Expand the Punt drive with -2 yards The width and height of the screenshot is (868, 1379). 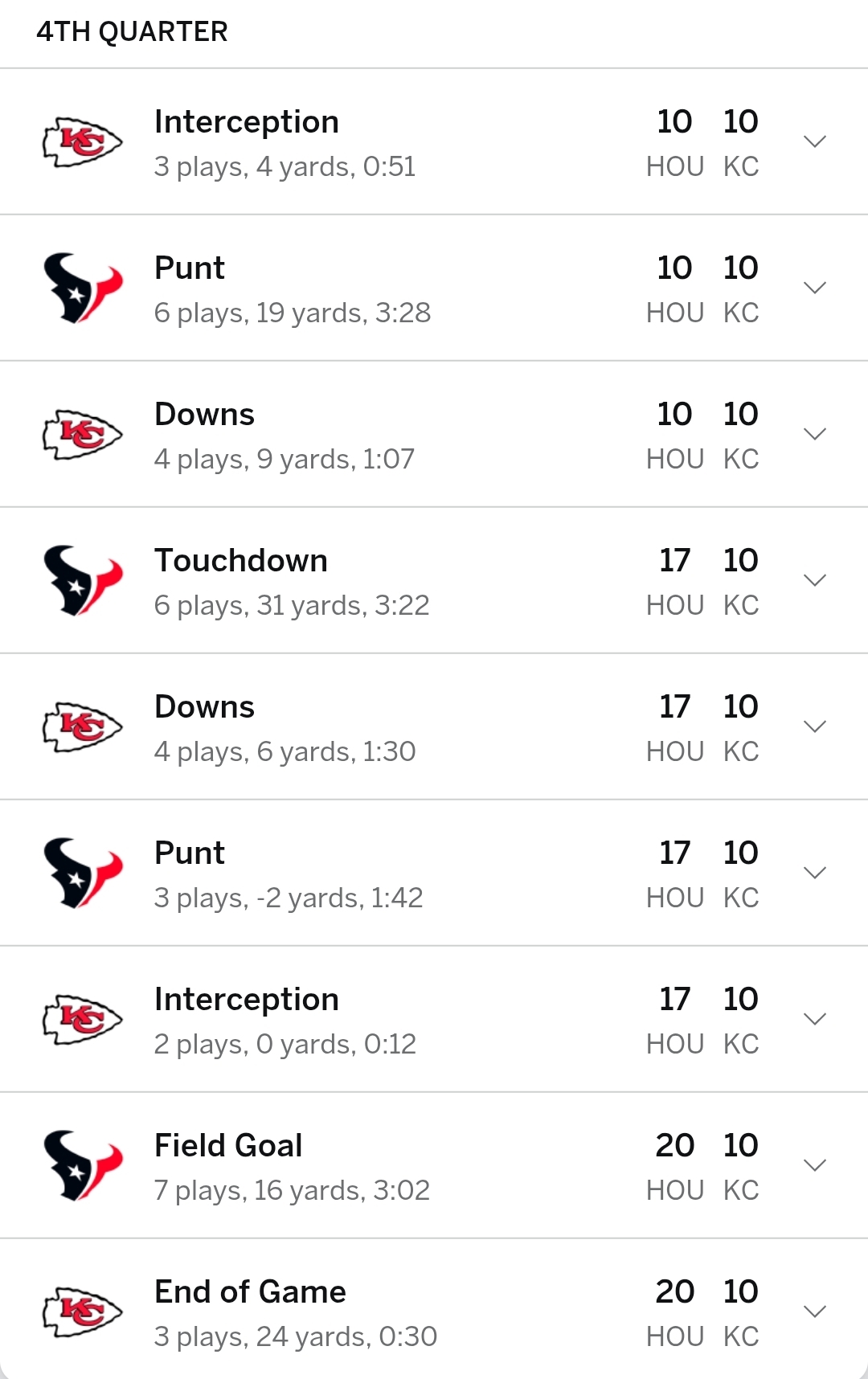pyautogui.click(x=814, y=874)
